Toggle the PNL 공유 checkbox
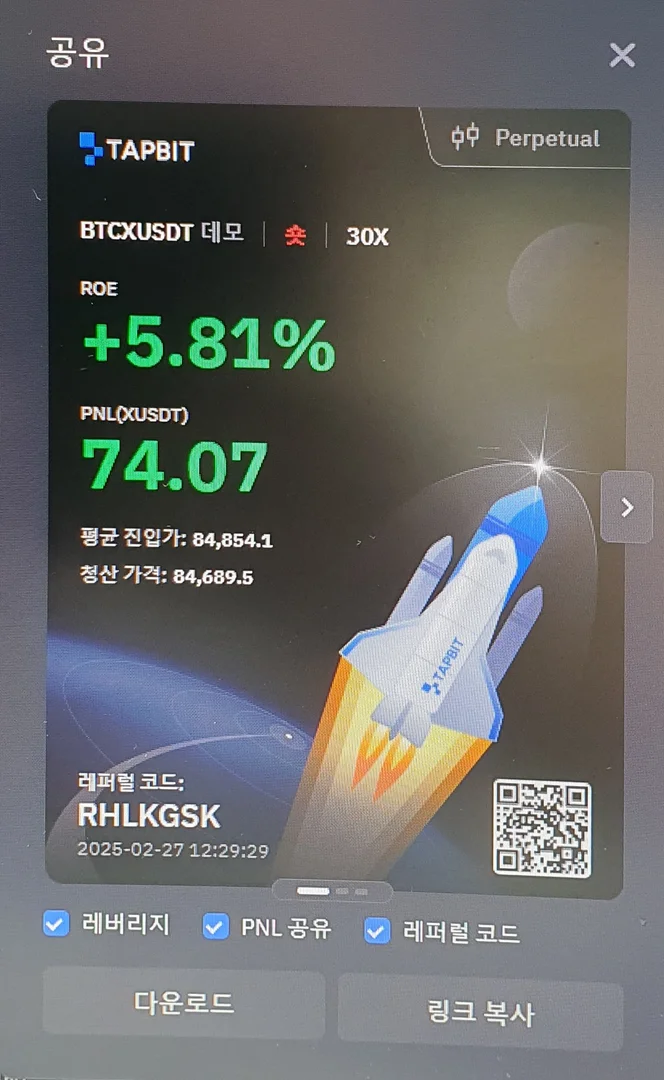664x1080 pixels. (215, 927)
